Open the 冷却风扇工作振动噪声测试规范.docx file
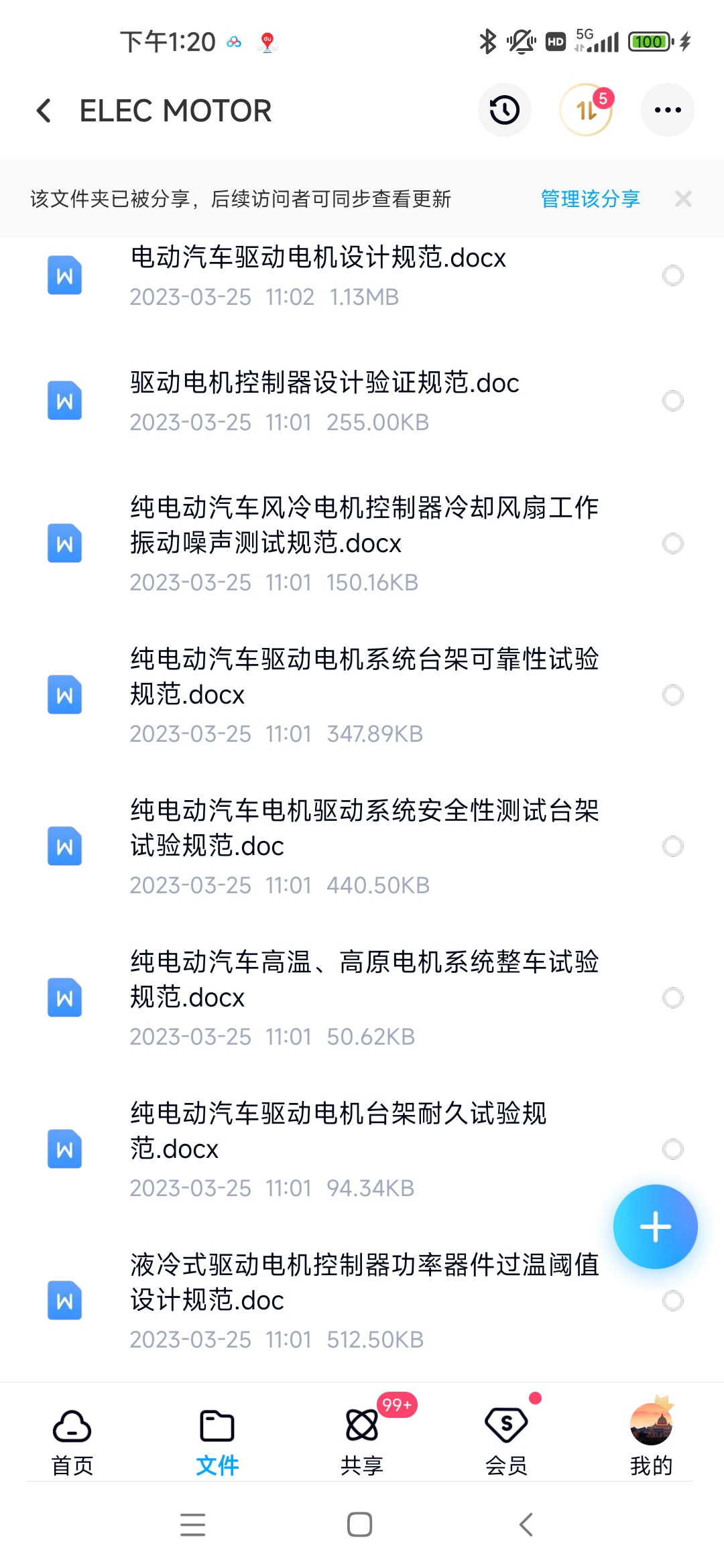This screenshot has width=724, height=1568. [362, 543]
